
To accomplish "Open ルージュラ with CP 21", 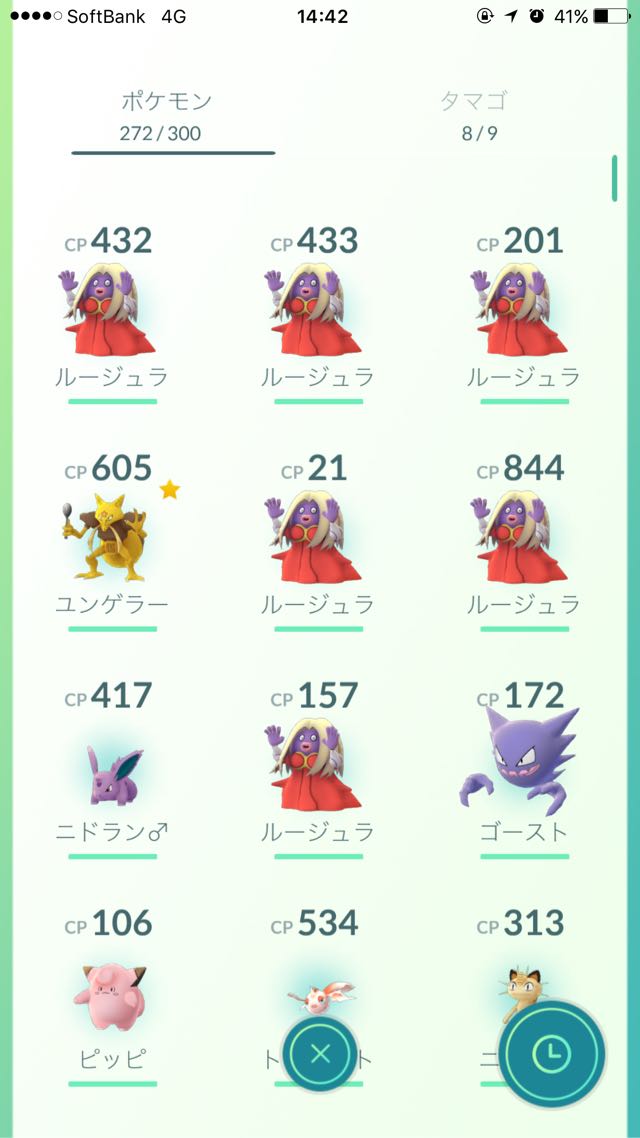I will click(x=318, y=541).
